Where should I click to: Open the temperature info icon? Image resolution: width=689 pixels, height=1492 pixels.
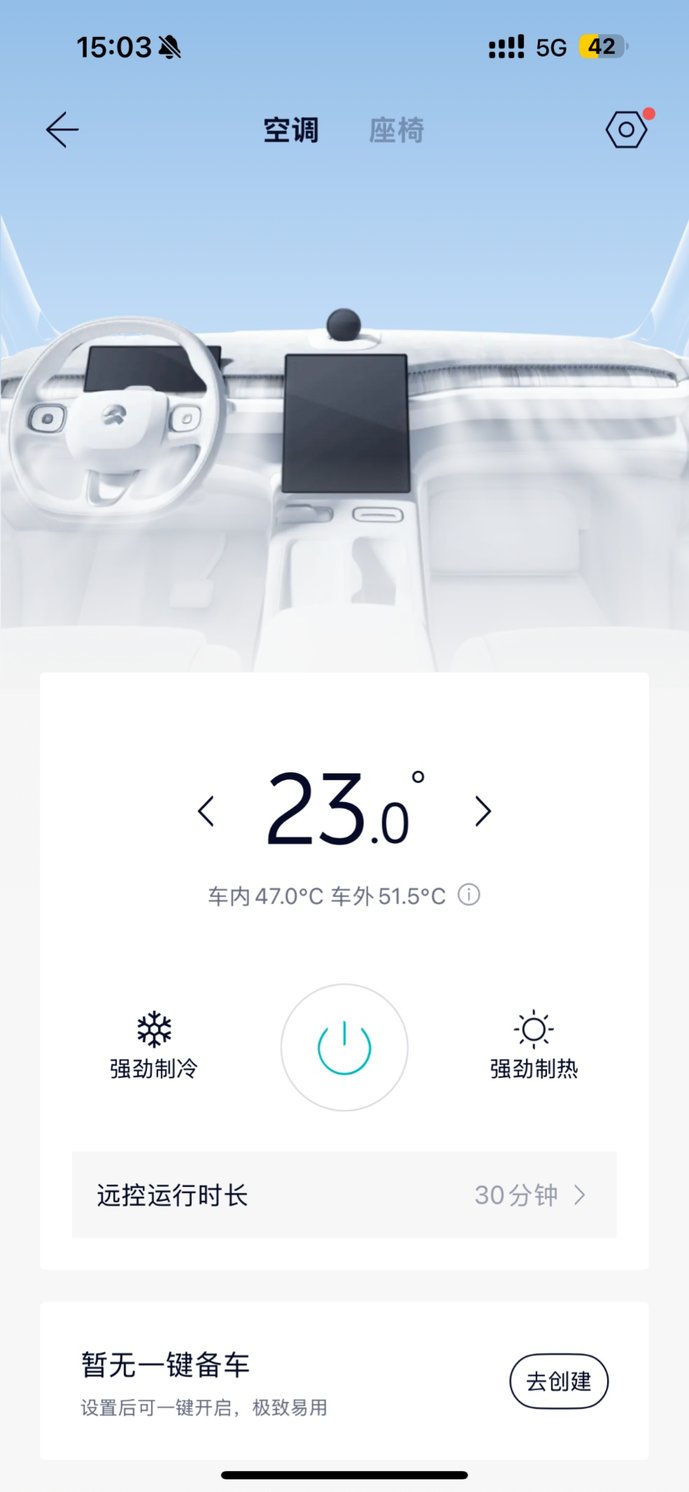469,895
